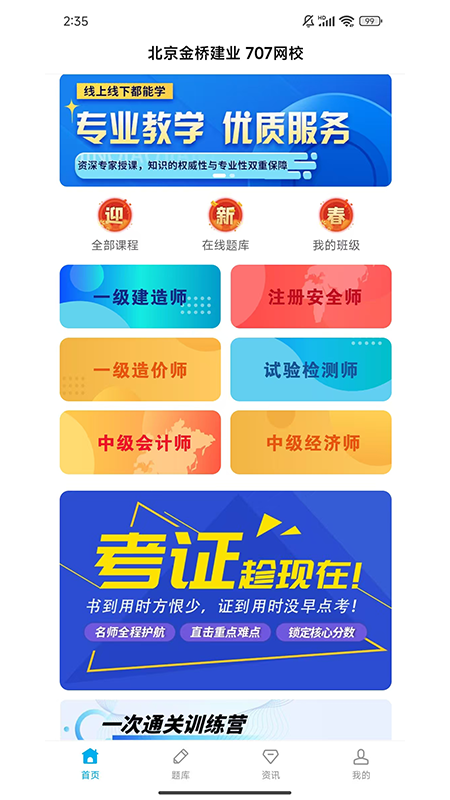This screenshot has width=450, height=800.
Task: Go to the 我的 tab
Action: pos(361,764)
